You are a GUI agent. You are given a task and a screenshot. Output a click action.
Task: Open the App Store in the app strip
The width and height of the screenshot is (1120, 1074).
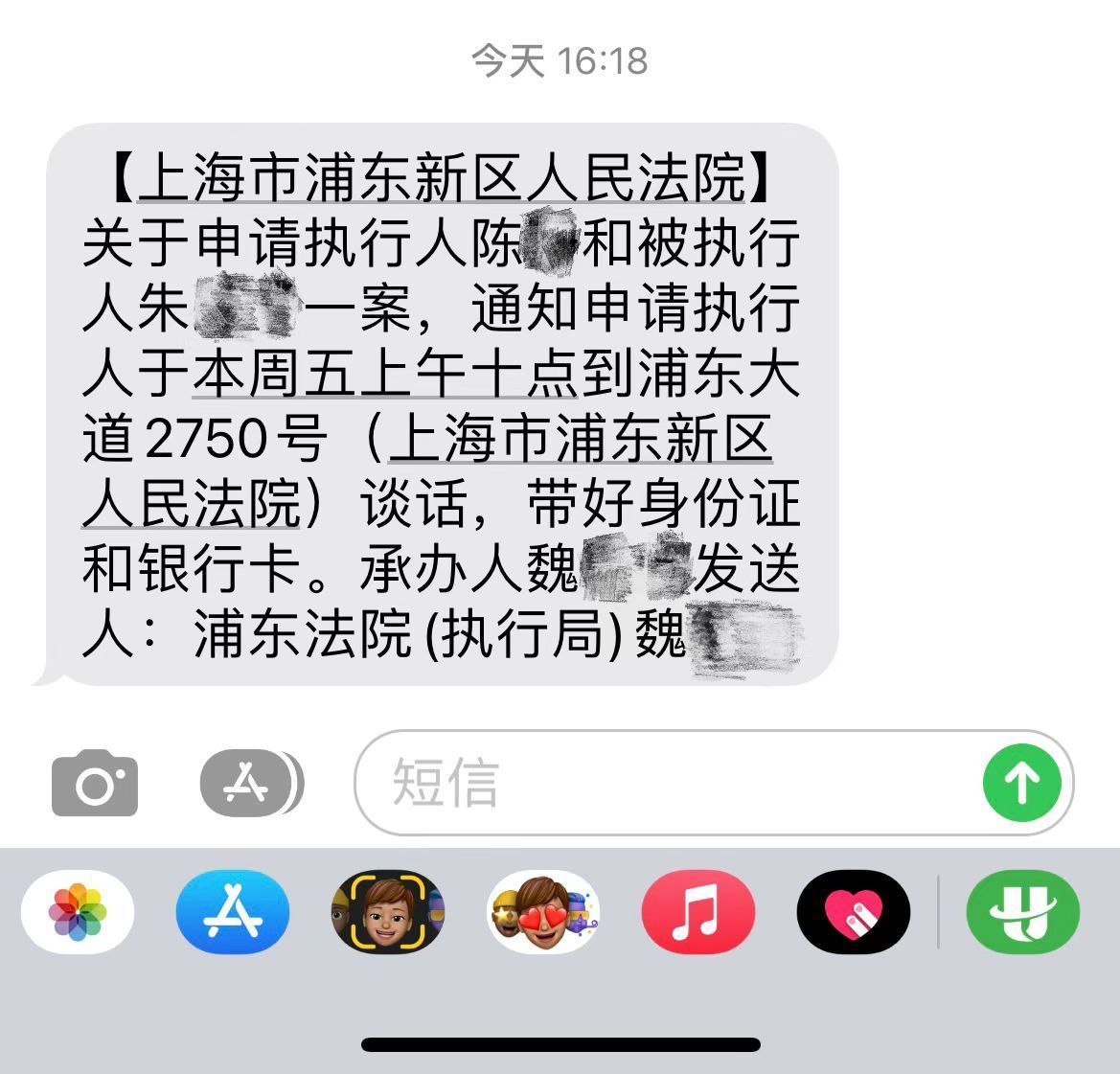point(233,911)
